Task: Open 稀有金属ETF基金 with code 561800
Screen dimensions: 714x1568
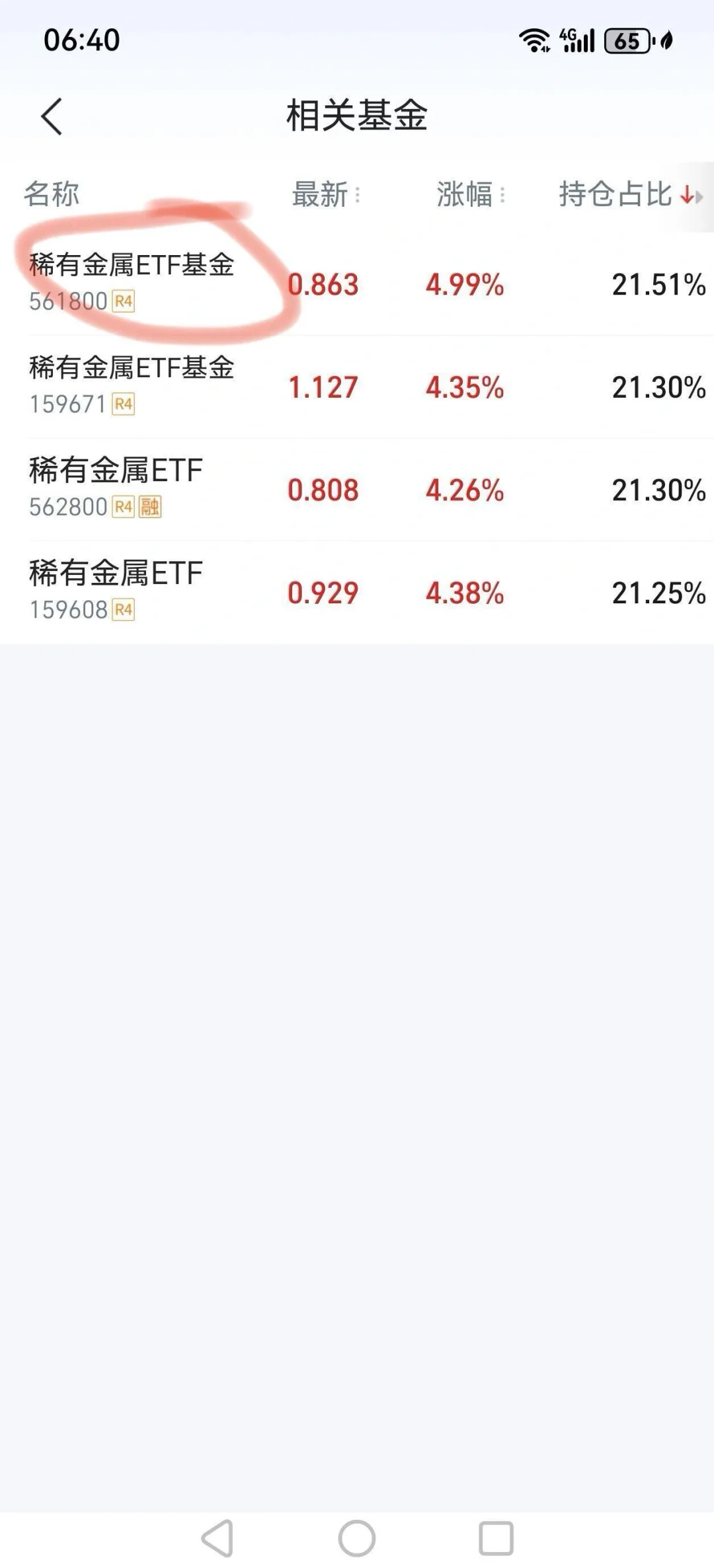Action: pyautogui.click(x=131, y=283)
